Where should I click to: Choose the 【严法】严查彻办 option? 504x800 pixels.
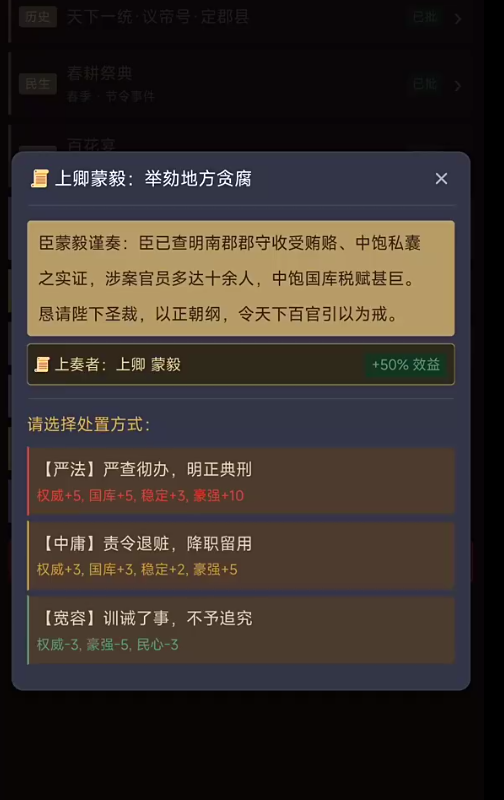point(241,481)
